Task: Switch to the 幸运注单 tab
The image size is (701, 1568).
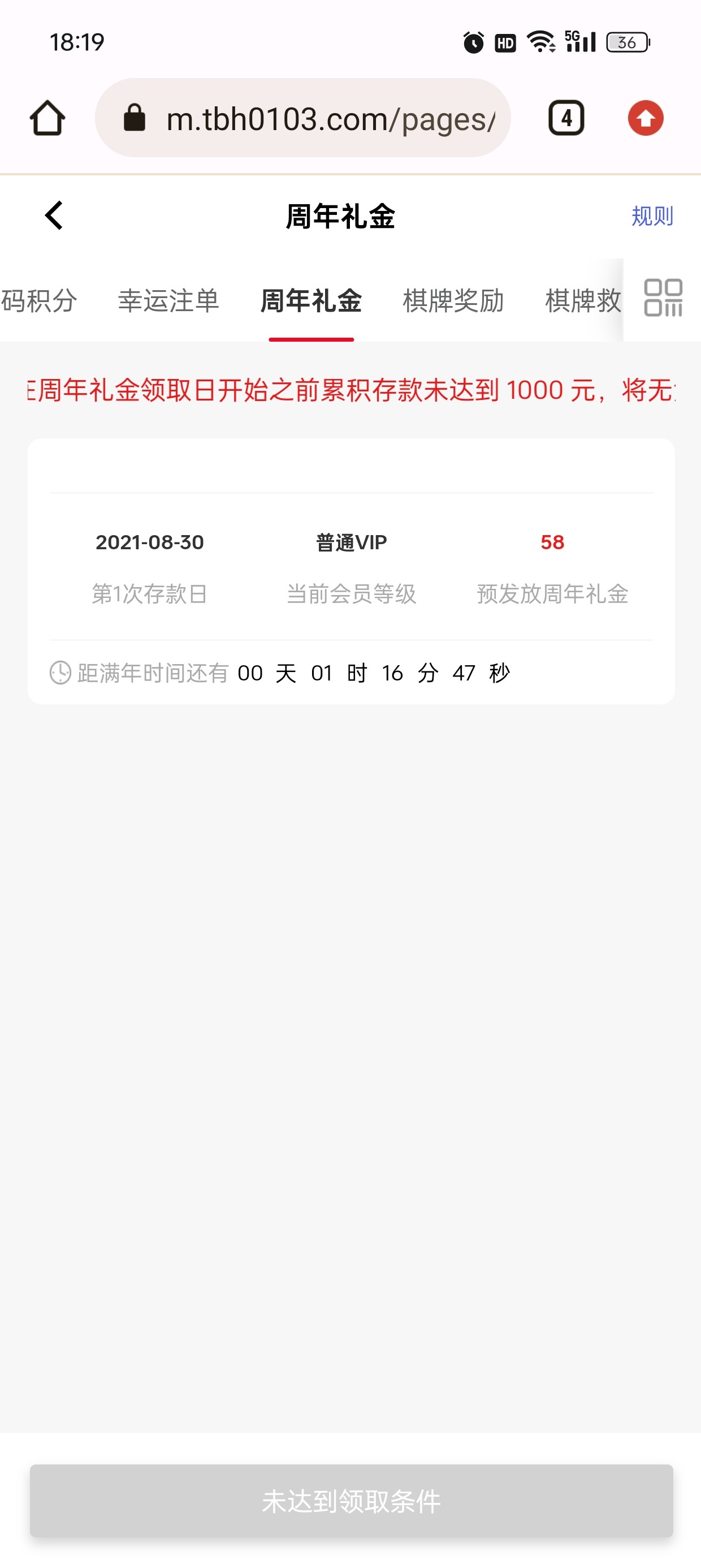Action: tap(168, 301)
